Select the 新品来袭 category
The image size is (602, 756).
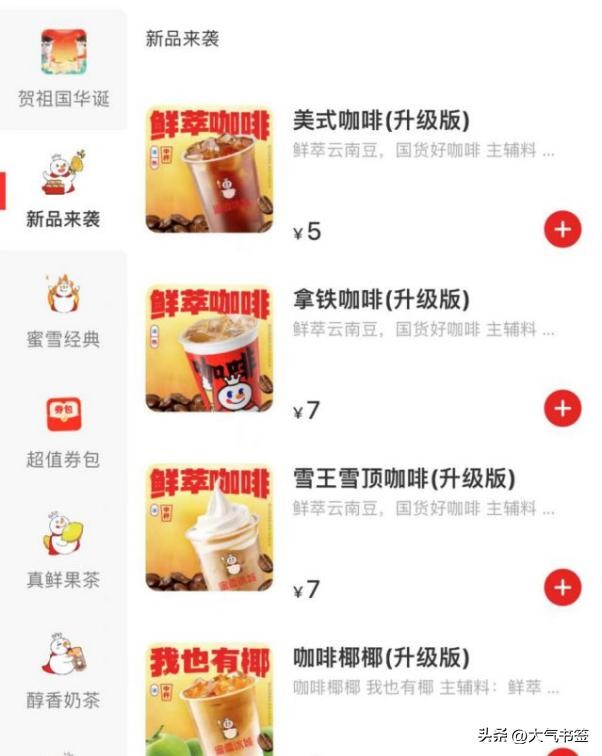tap(63, 189)
